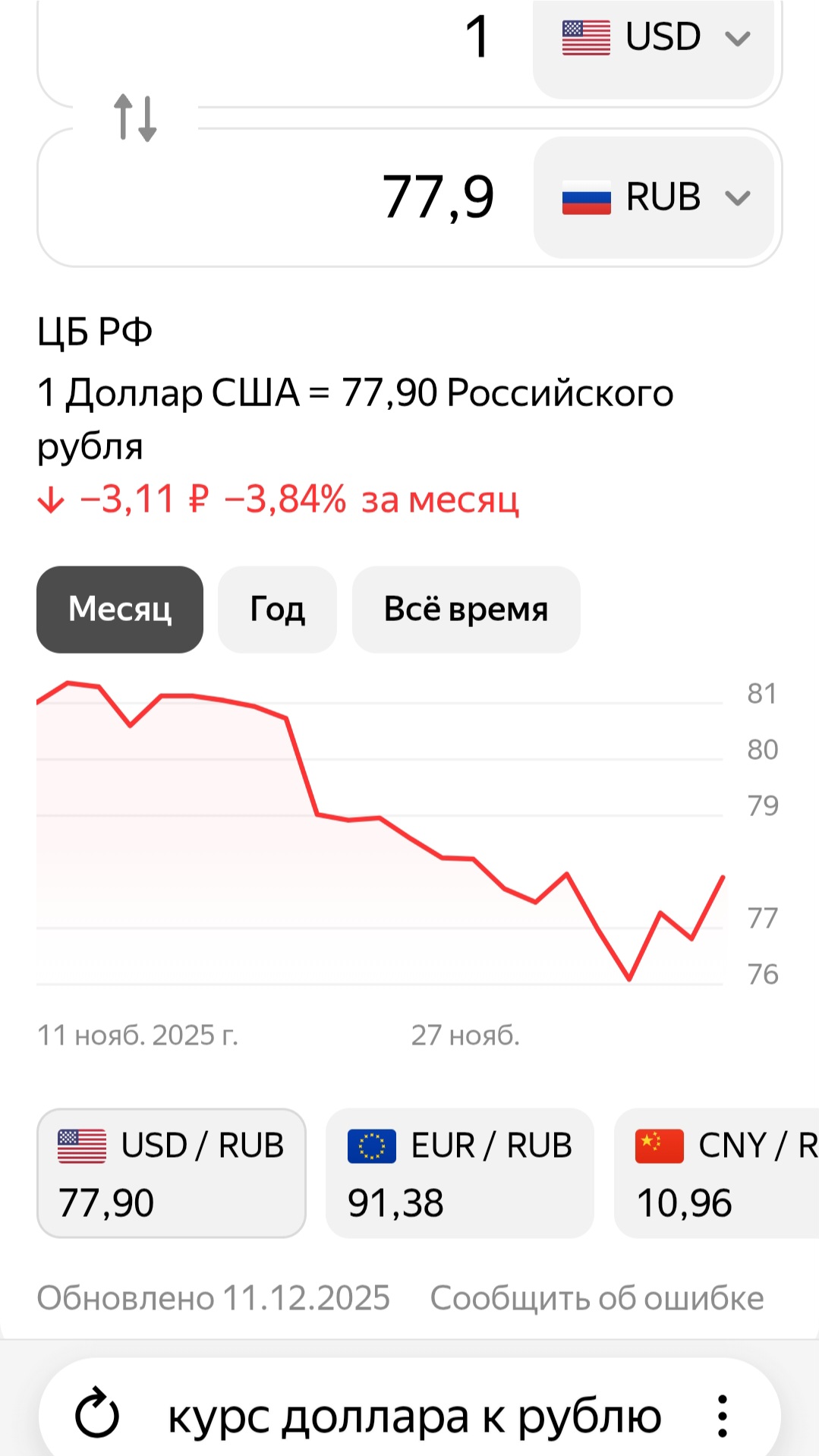This screenshot has height=1456, width=819.
Task: Select the Месяц chart period
Action: (x=120, y=609)
